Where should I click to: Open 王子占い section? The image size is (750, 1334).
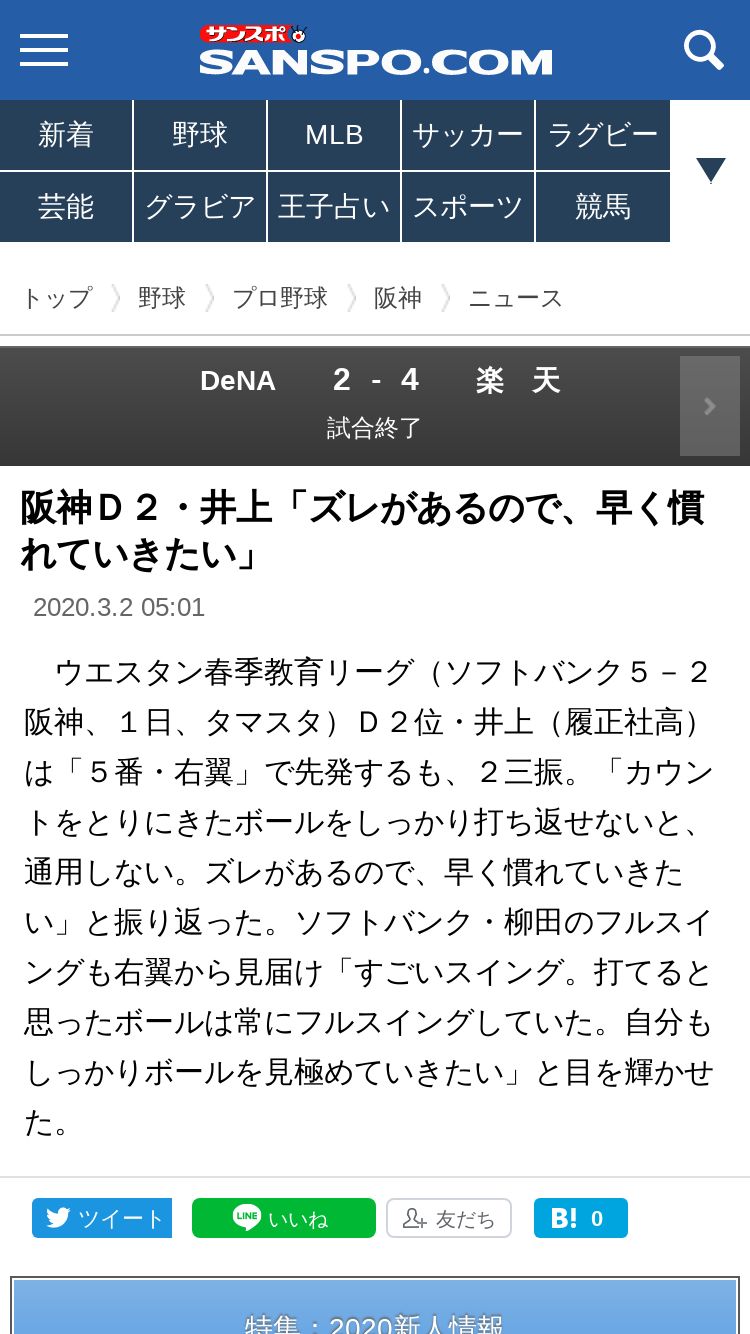coord(334,207)
